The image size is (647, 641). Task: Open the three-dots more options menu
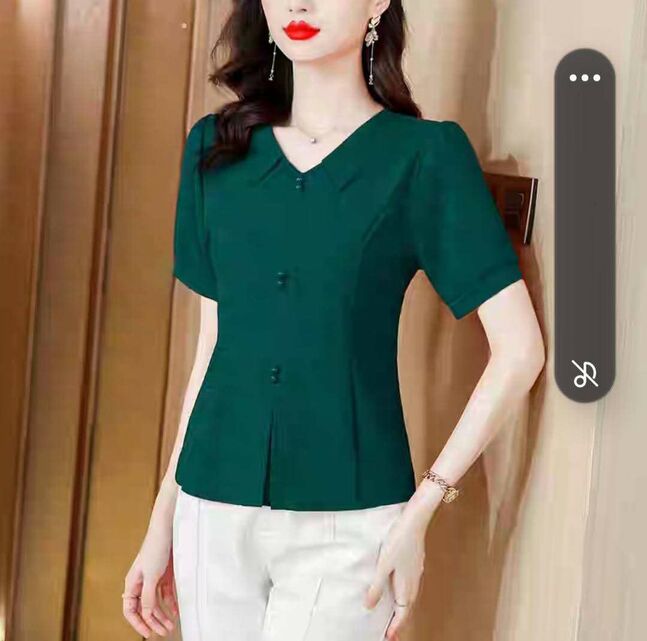coord(585,78)
